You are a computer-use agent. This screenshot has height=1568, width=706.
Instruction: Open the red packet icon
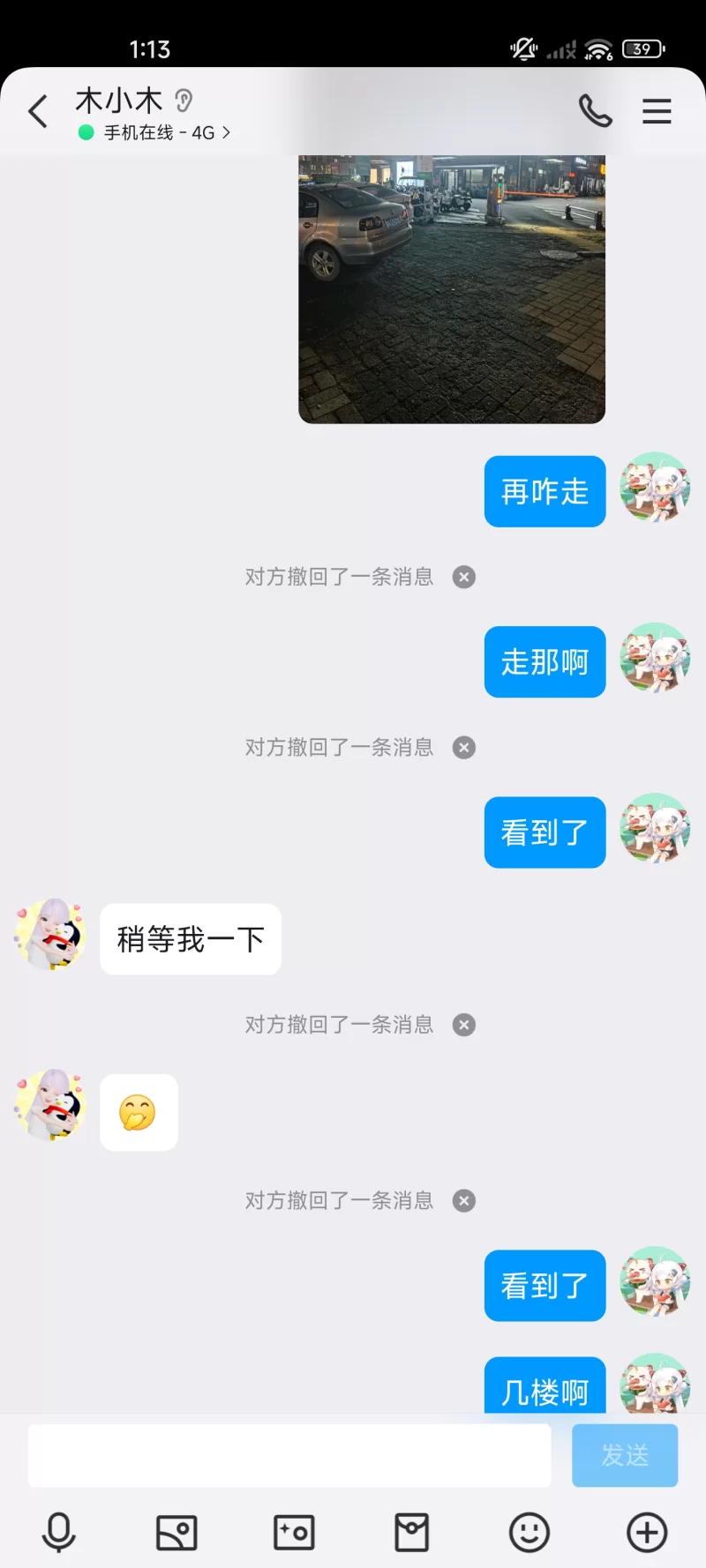click(411, 1533)
